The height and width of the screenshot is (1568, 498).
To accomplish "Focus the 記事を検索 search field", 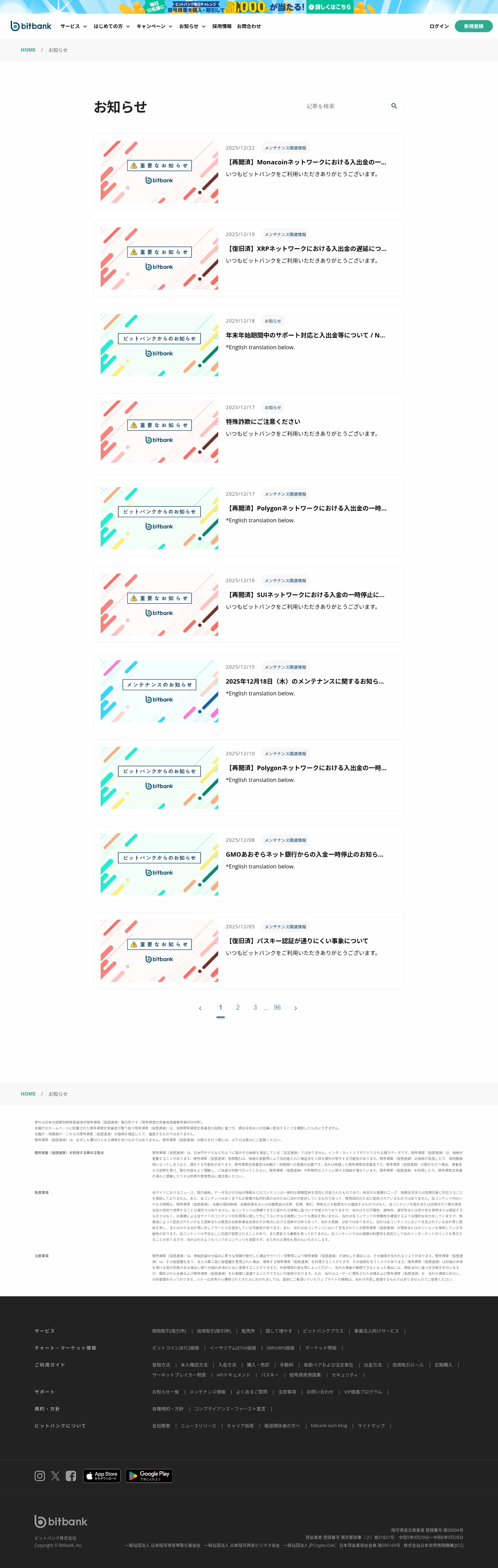I will click(x=344, y=107).
